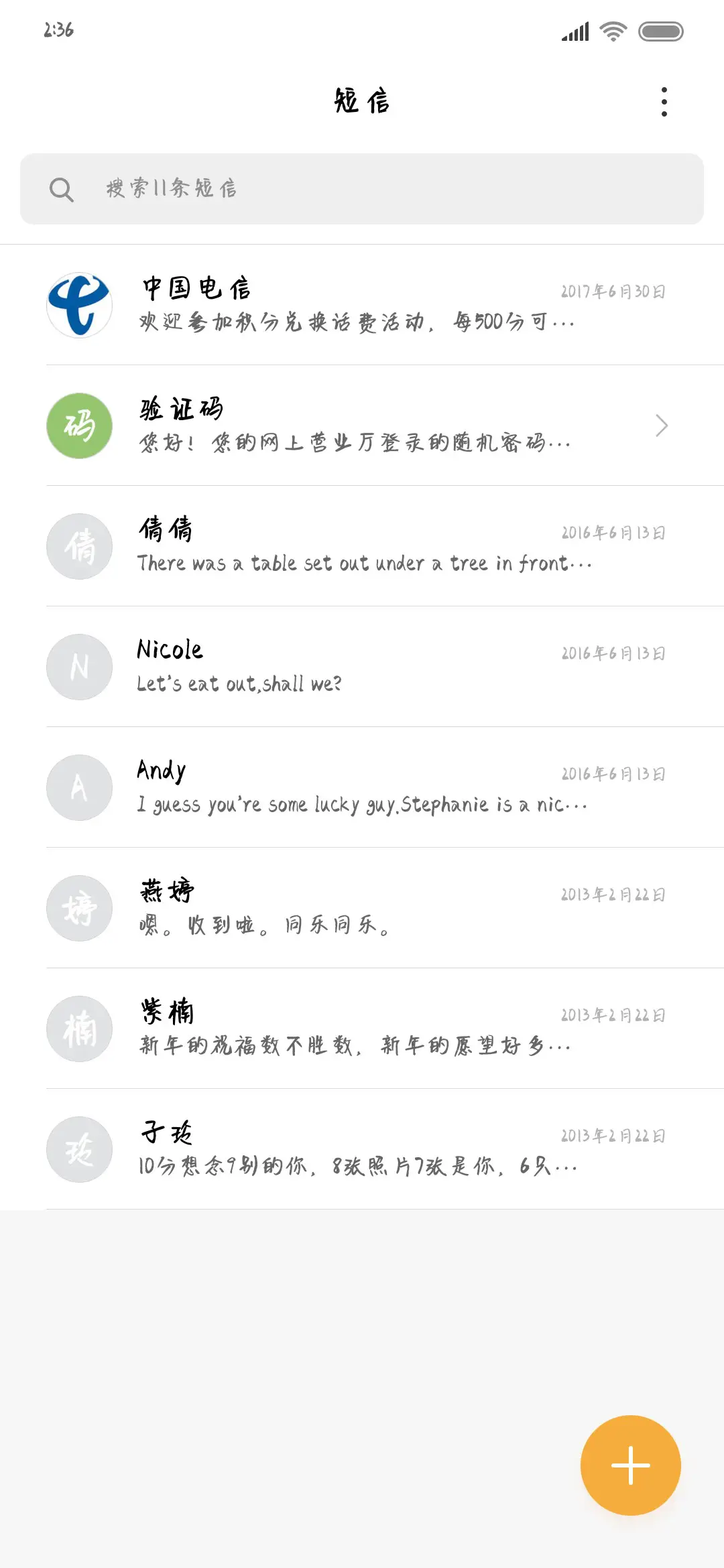The height and width of the screenshot is (1568, 724).
Task: Tap the 紫楠 avatar icon
Action: click(x=78, y=1029)
